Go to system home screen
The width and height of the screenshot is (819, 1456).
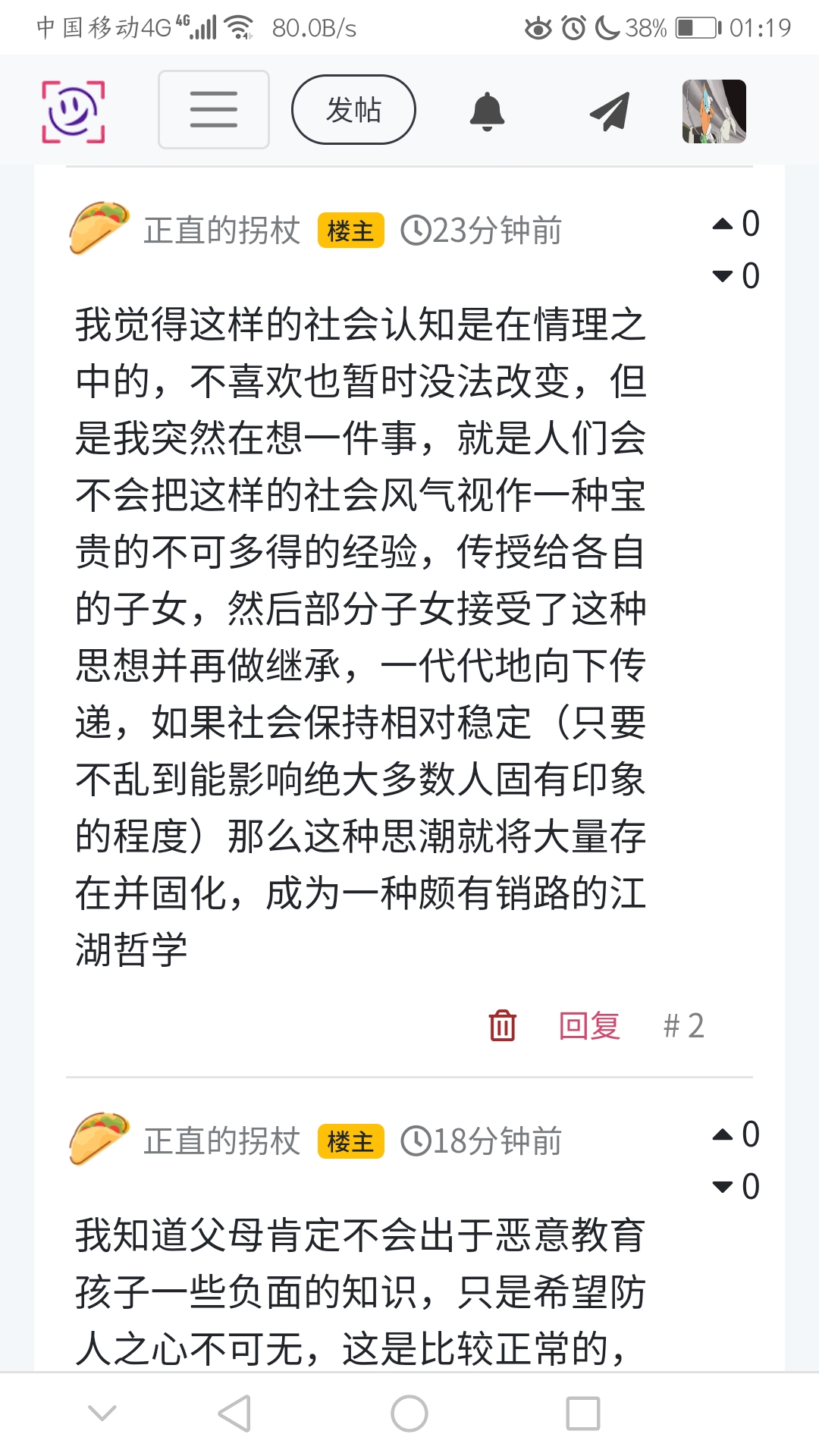[409, 1414]
